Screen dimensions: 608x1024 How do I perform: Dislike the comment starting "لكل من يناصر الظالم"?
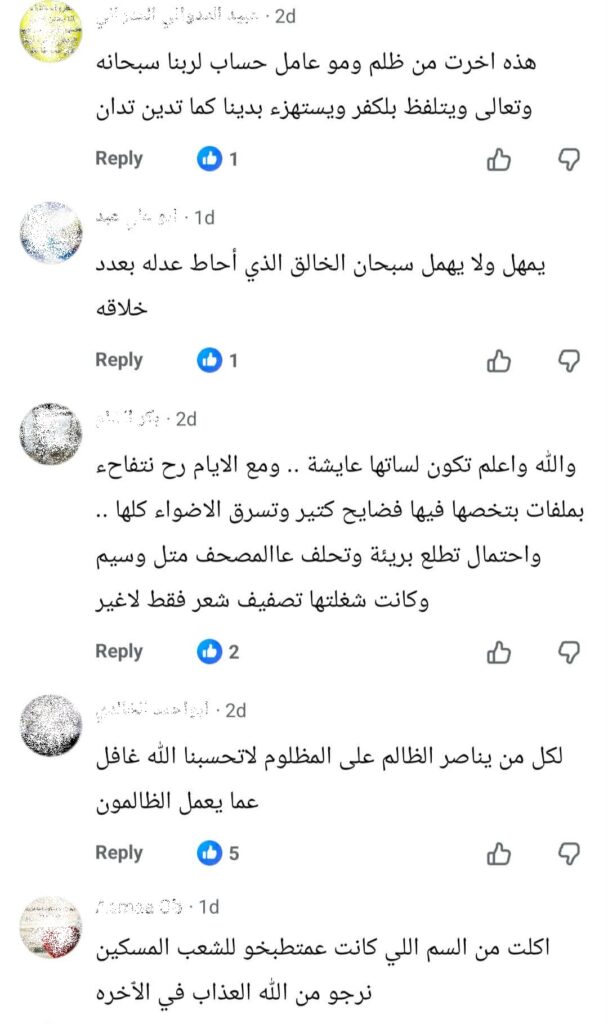click(568, 853)
